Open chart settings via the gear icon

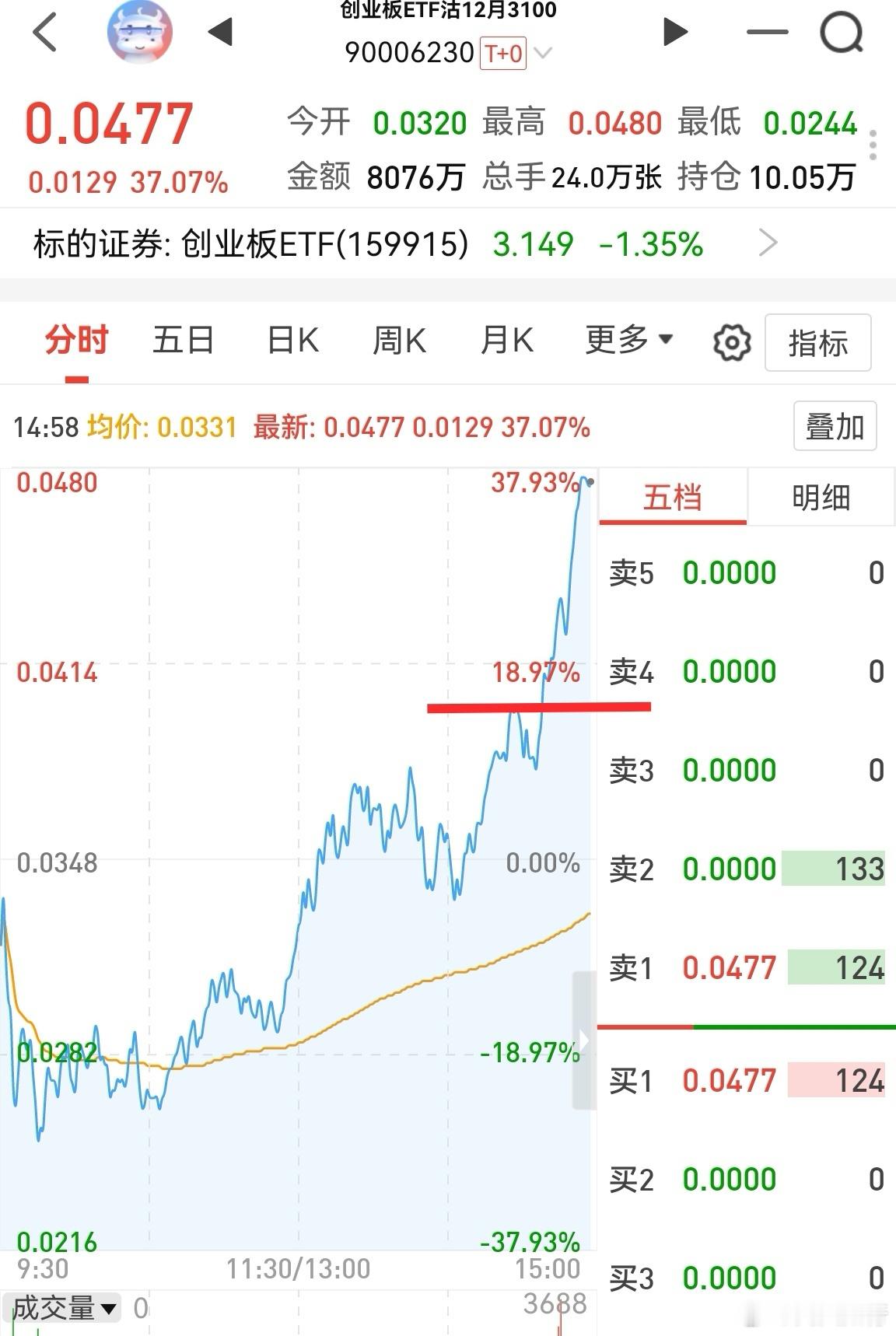(x=730, y=342)
